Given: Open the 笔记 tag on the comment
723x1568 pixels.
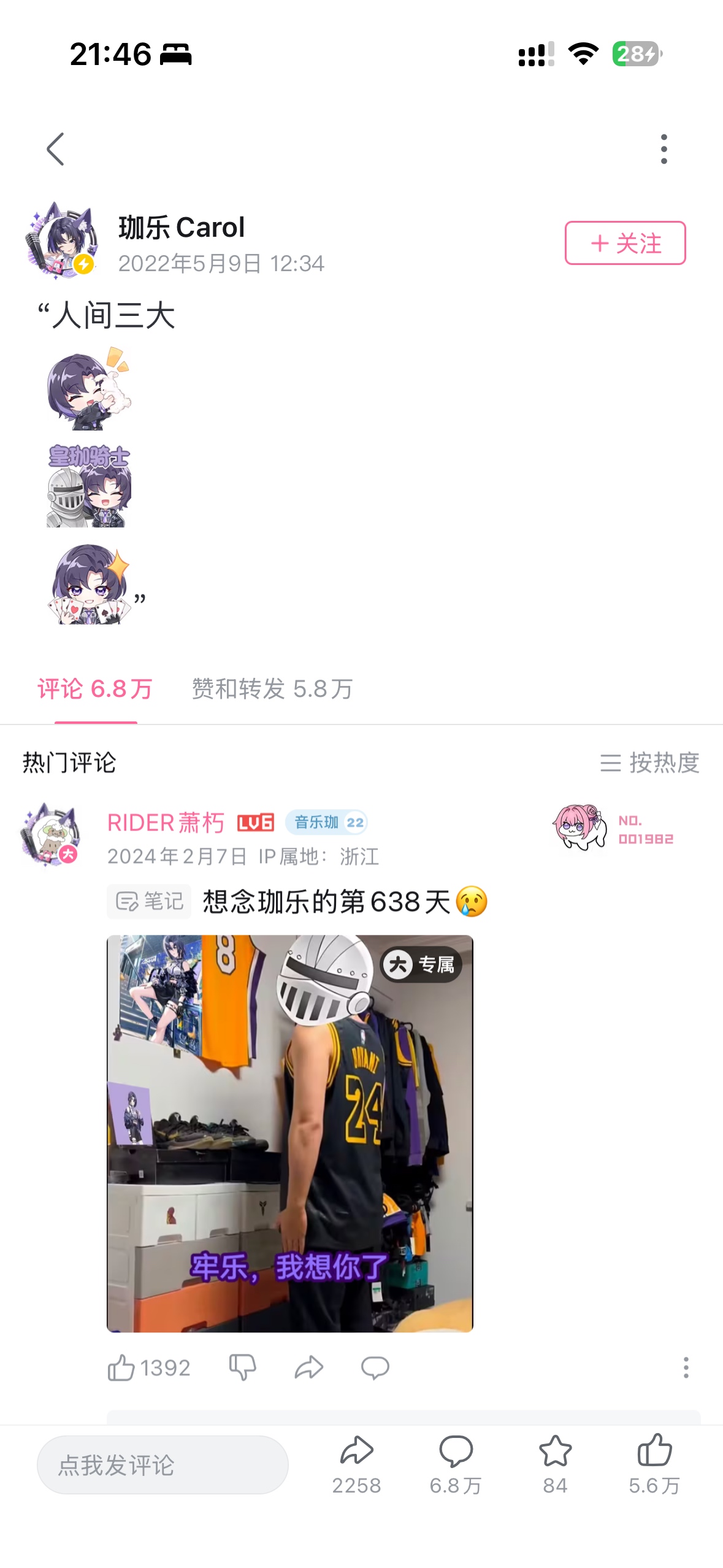Looking at the screenshot, I should pyautogui.click(x=149, y=901).
